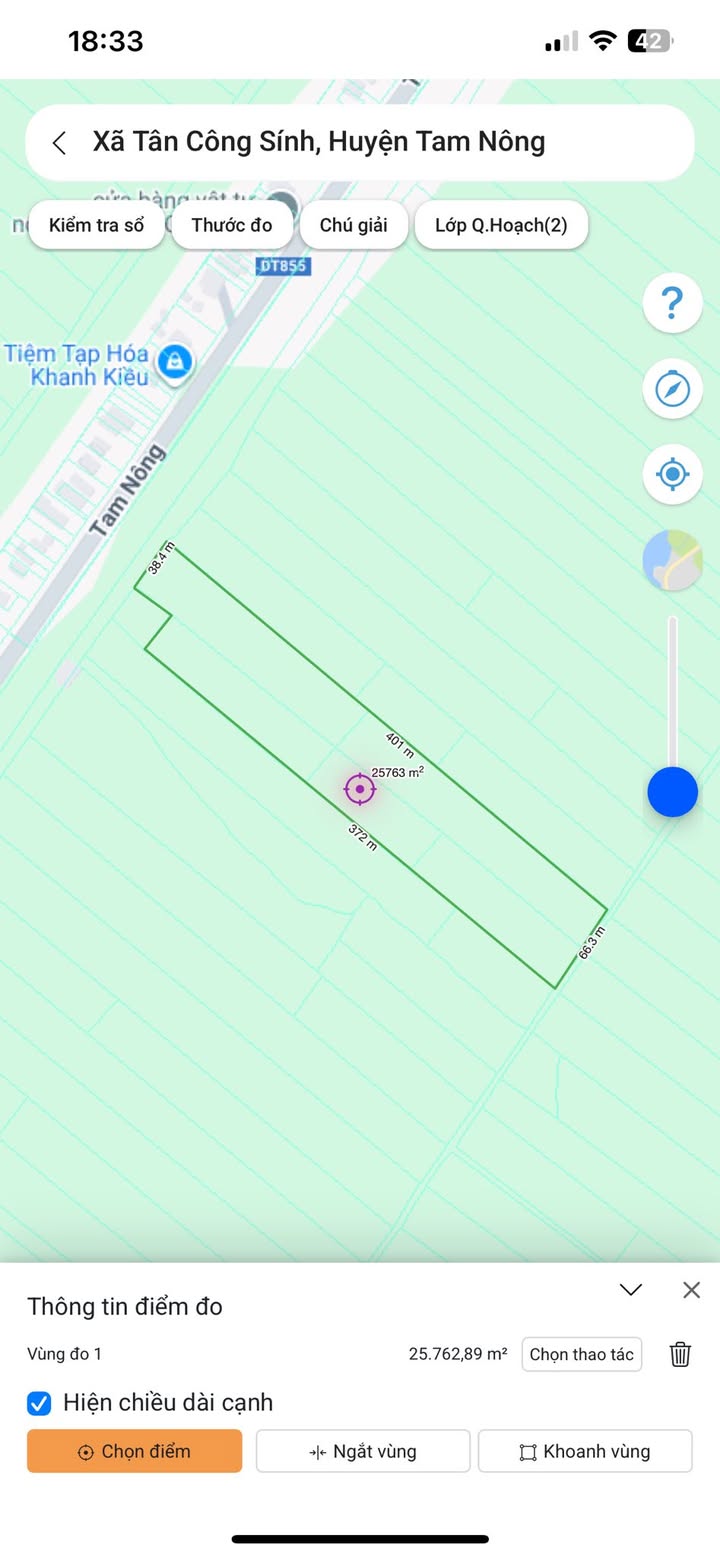The image size is (720, 1557).
Task: Switch the map layer thumbnail
Action: point(672,560)
